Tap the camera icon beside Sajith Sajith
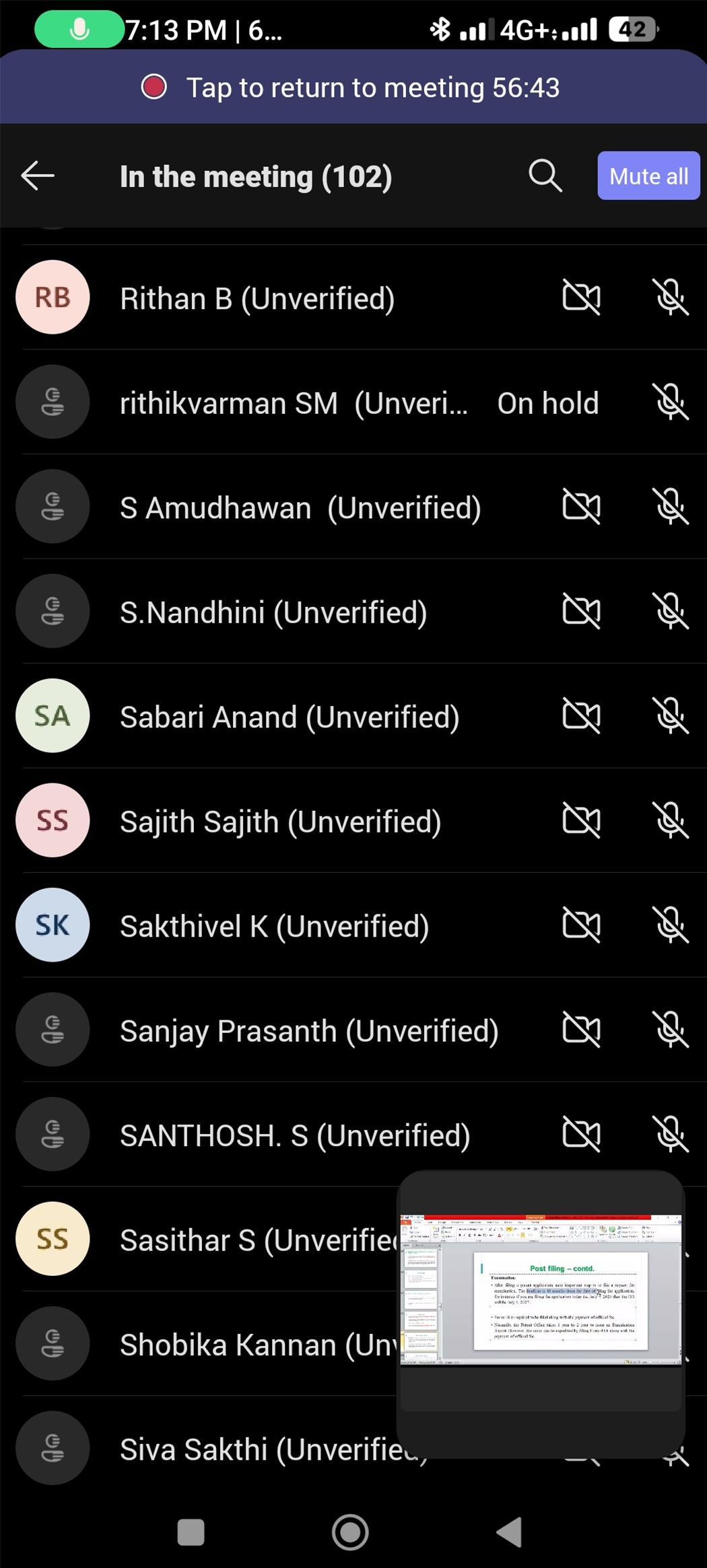 point(581,821)
